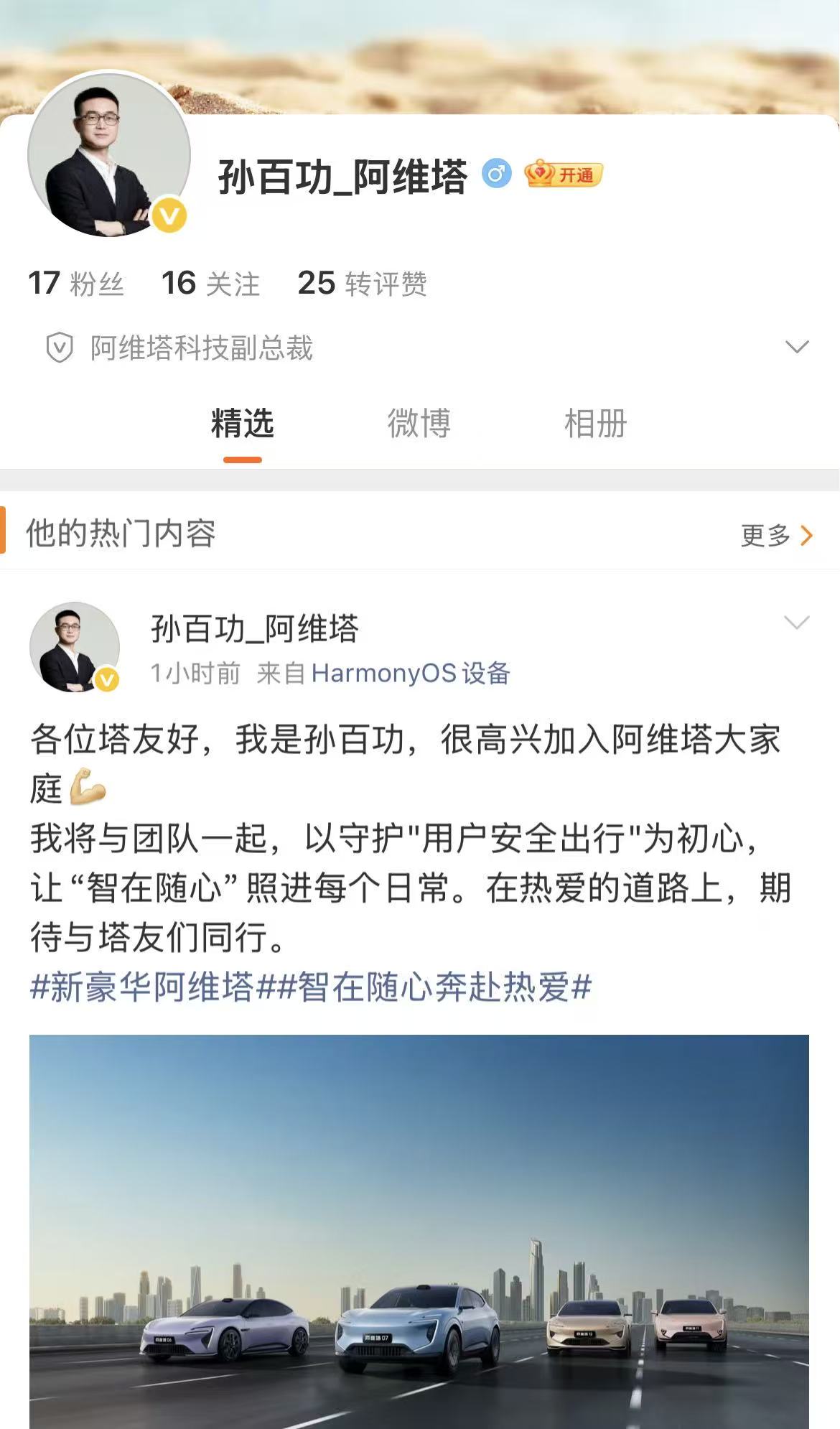Click the 17 粉丝 follower count
The image size is (840, 1429).
(75, 284)
